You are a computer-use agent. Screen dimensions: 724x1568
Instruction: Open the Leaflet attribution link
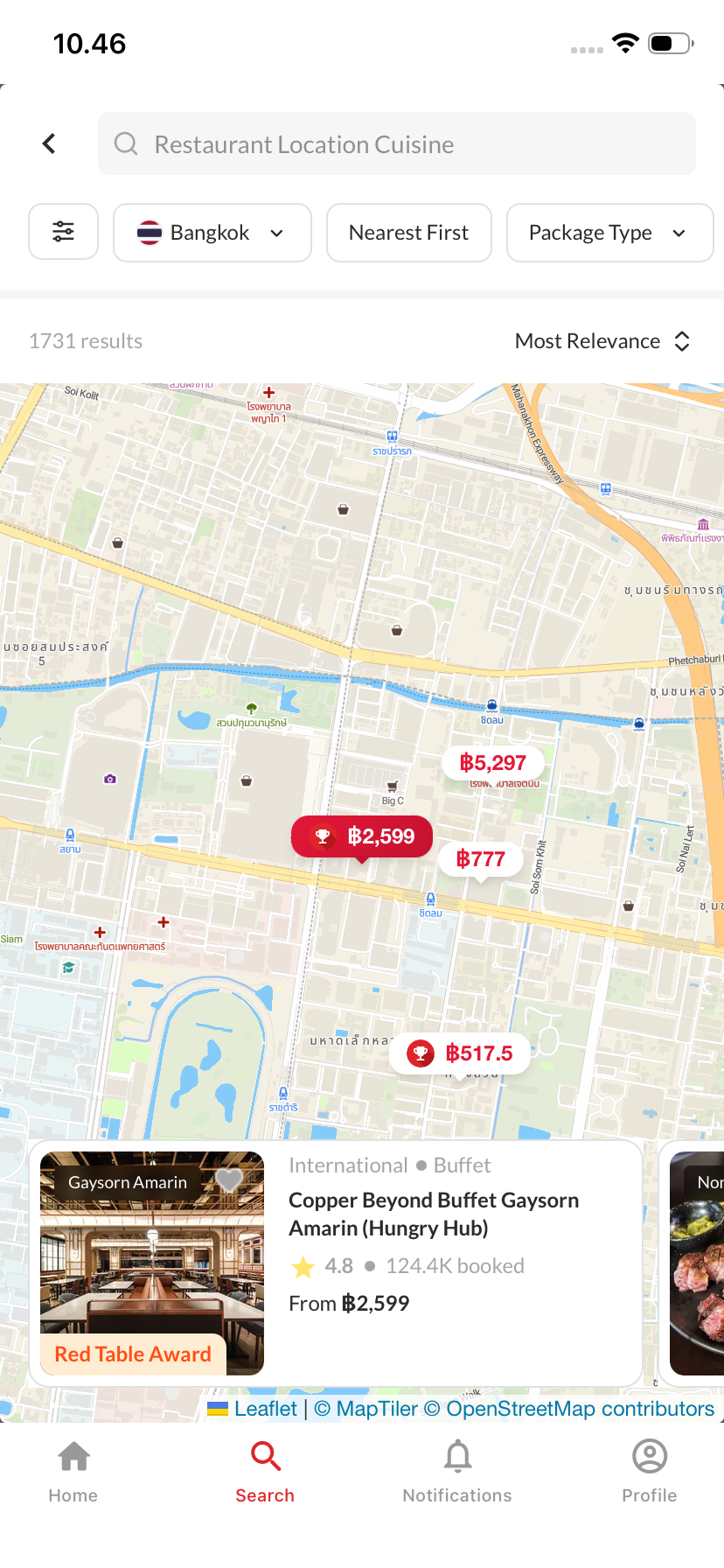265,1409
